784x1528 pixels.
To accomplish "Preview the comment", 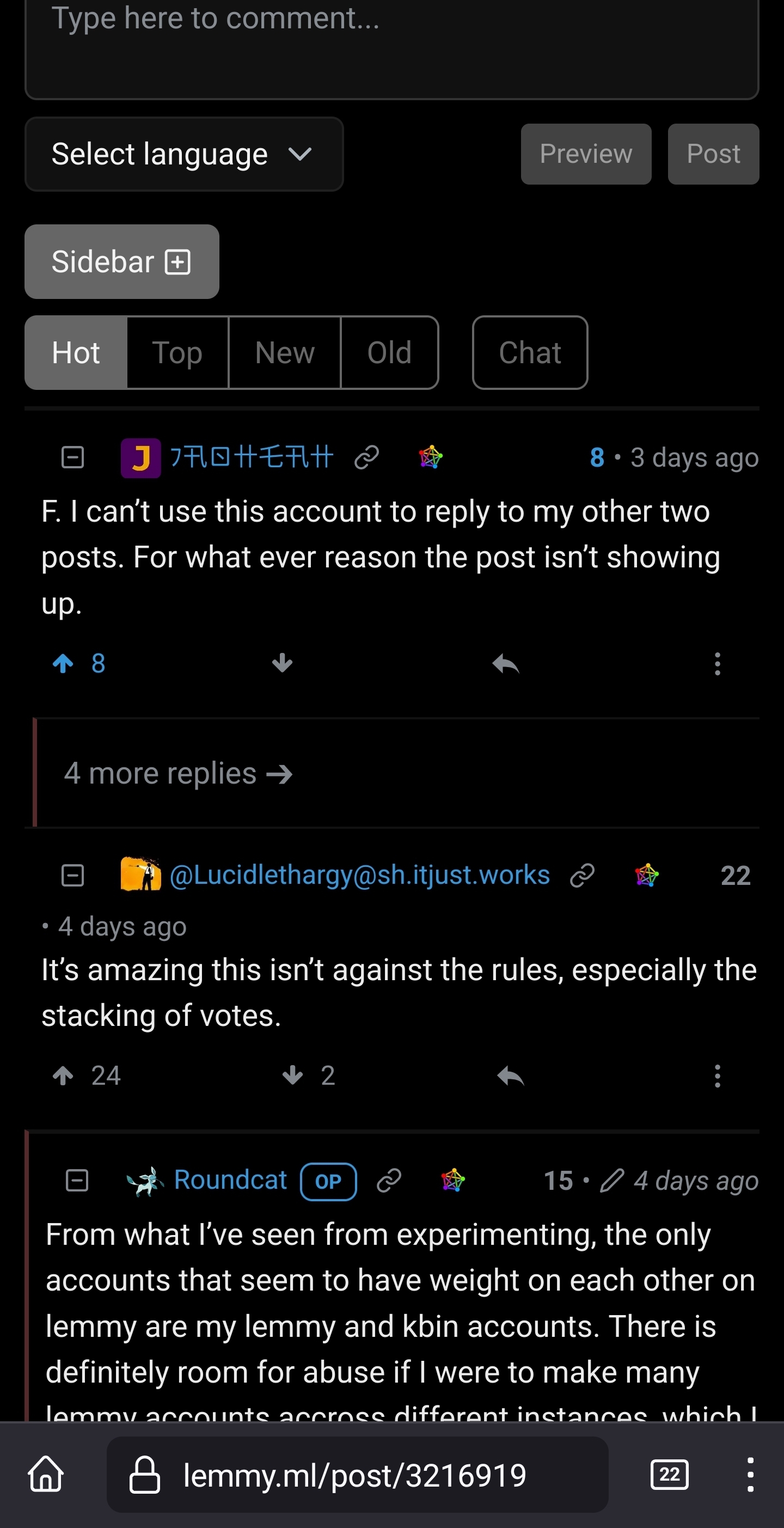I will (585, 154).
